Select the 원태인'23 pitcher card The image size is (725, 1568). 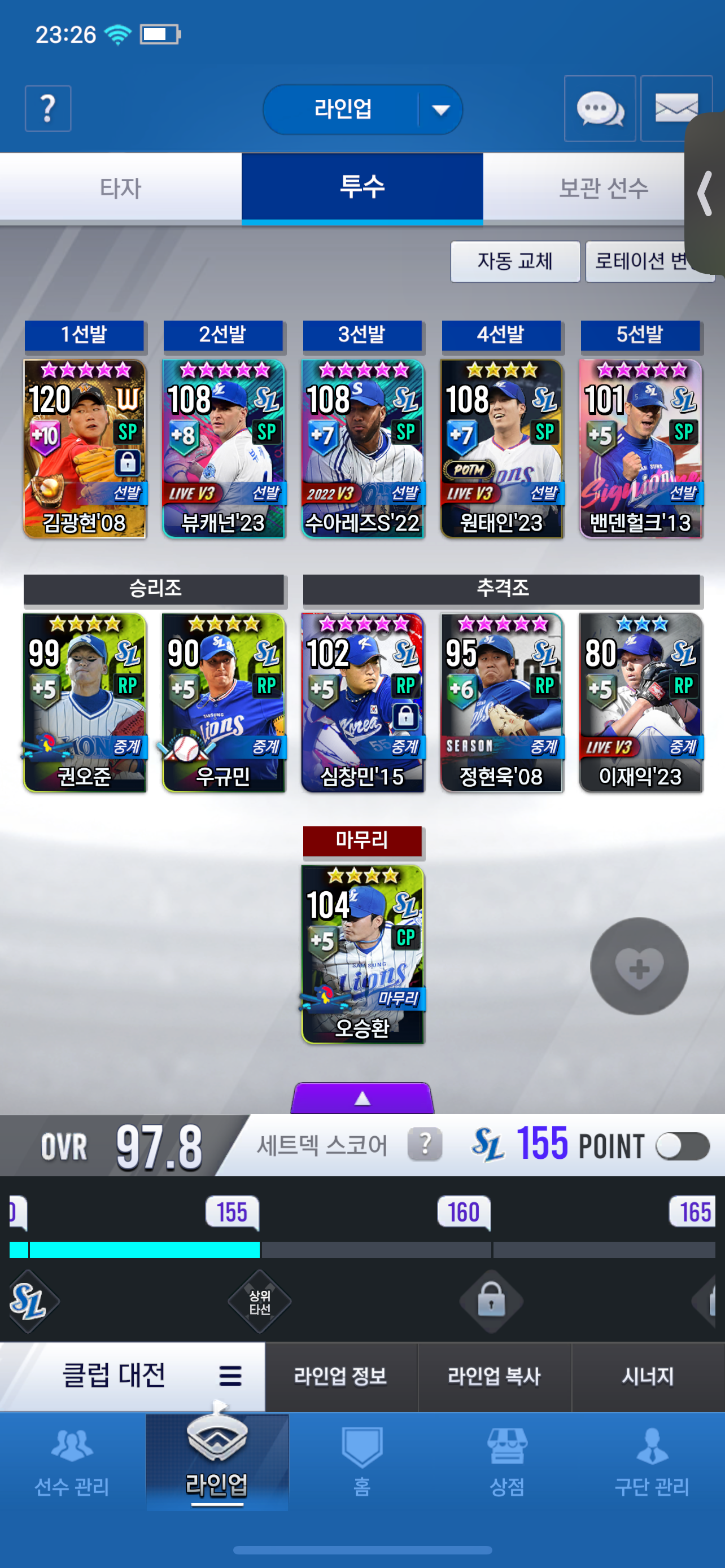coord(501,449)
